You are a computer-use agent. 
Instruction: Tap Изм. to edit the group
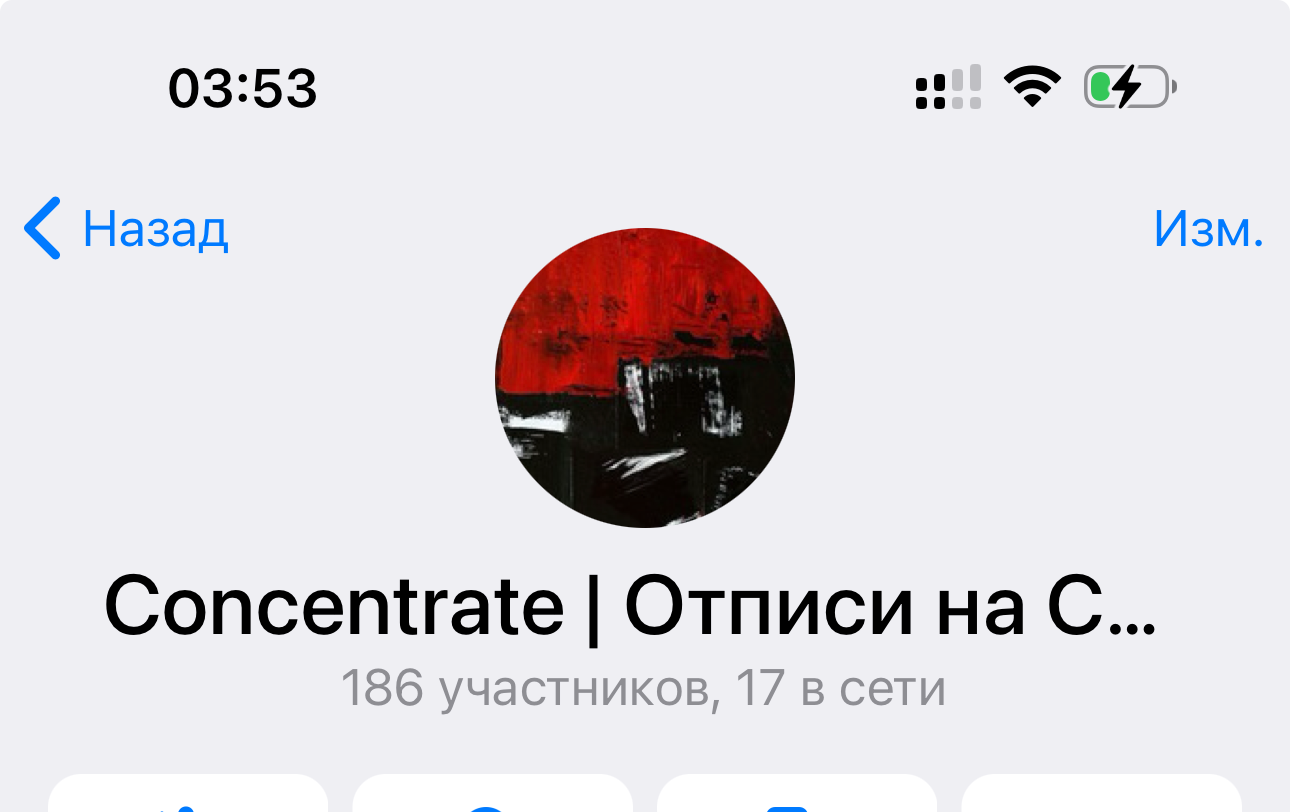(1208, 229)
